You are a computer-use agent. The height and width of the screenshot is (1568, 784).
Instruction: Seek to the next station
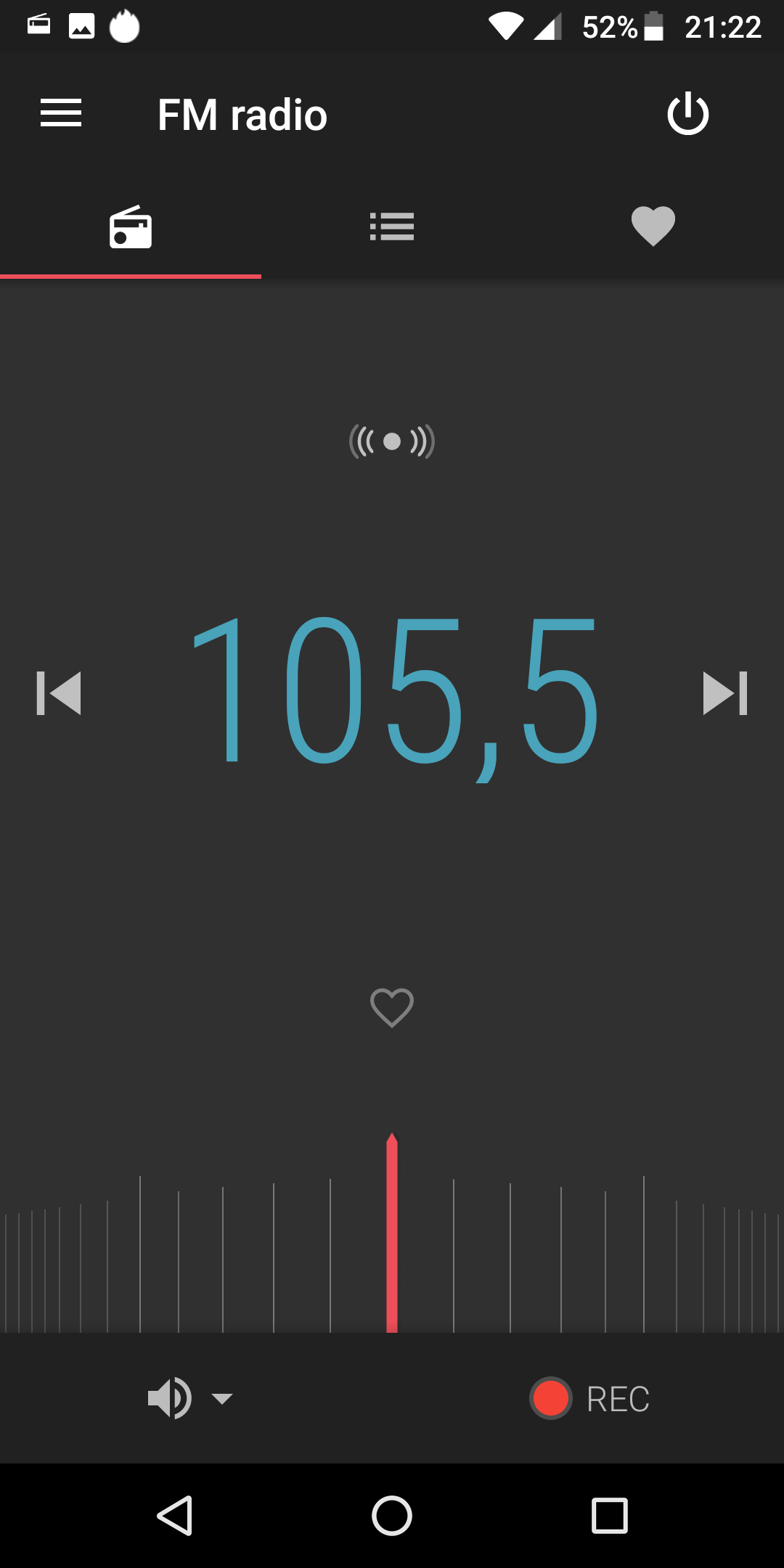tap(725, 693)
